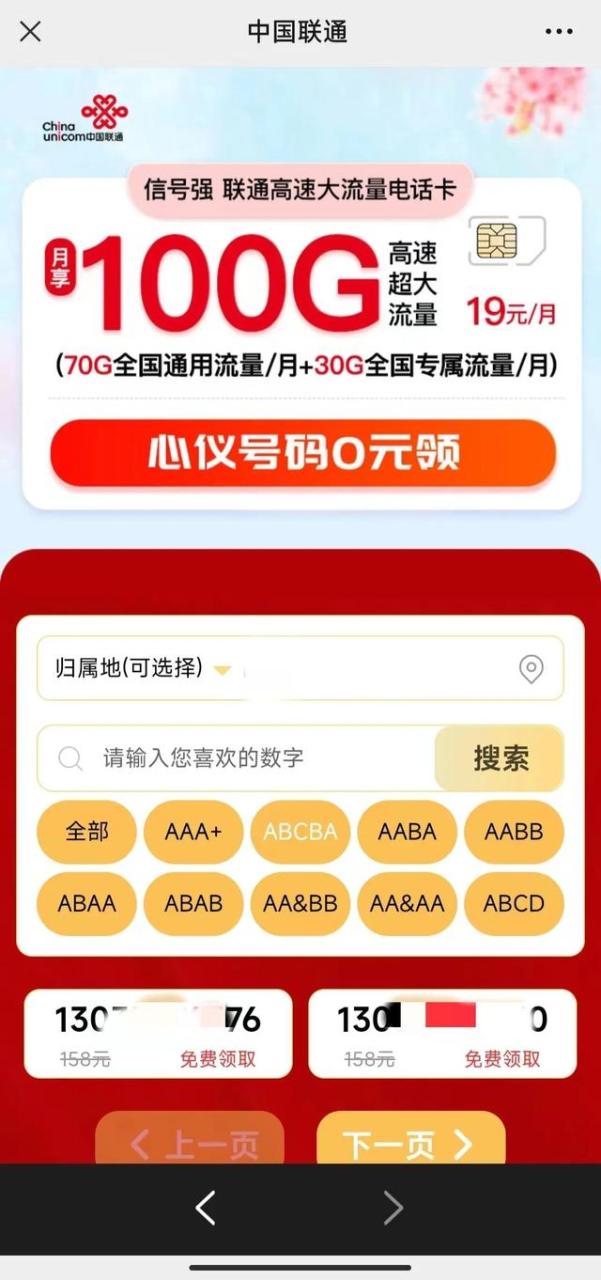Tap the 心仪号码0元领 banner button

[x=302, y=454]
